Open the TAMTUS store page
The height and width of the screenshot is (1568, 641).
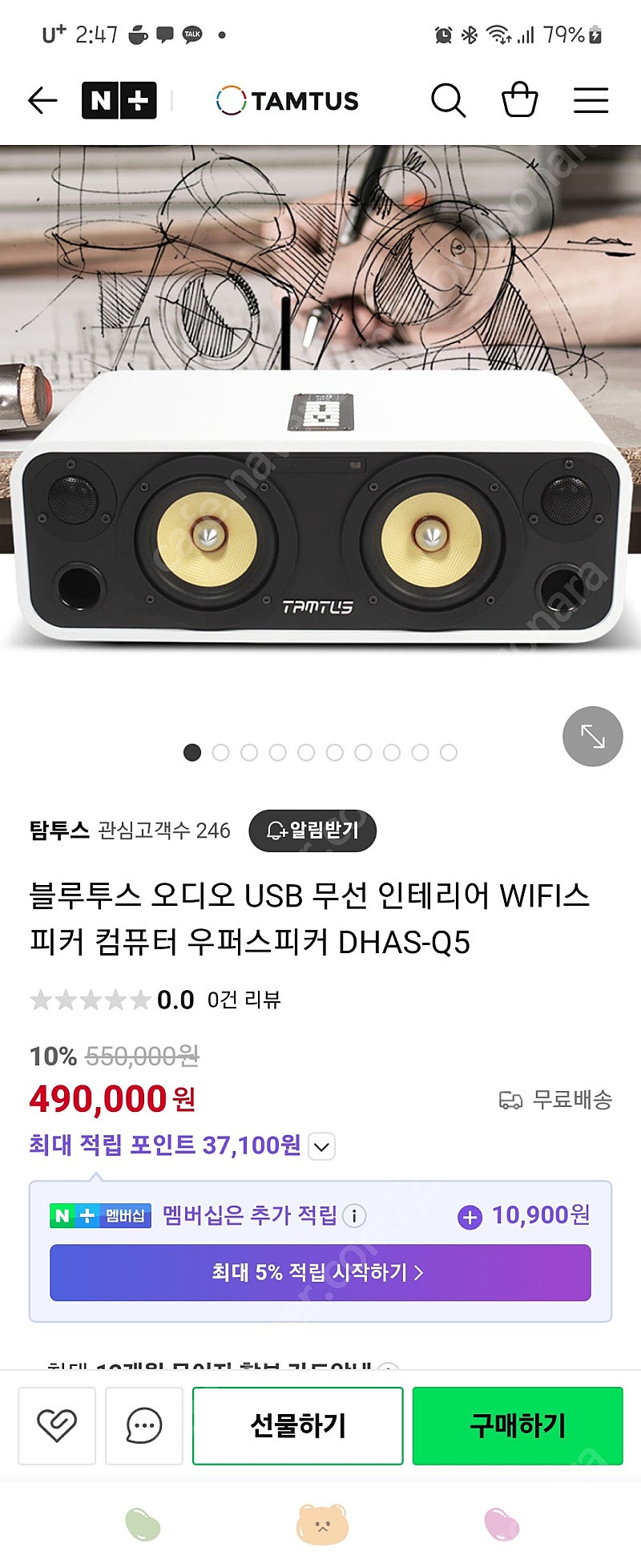point(288,101)
